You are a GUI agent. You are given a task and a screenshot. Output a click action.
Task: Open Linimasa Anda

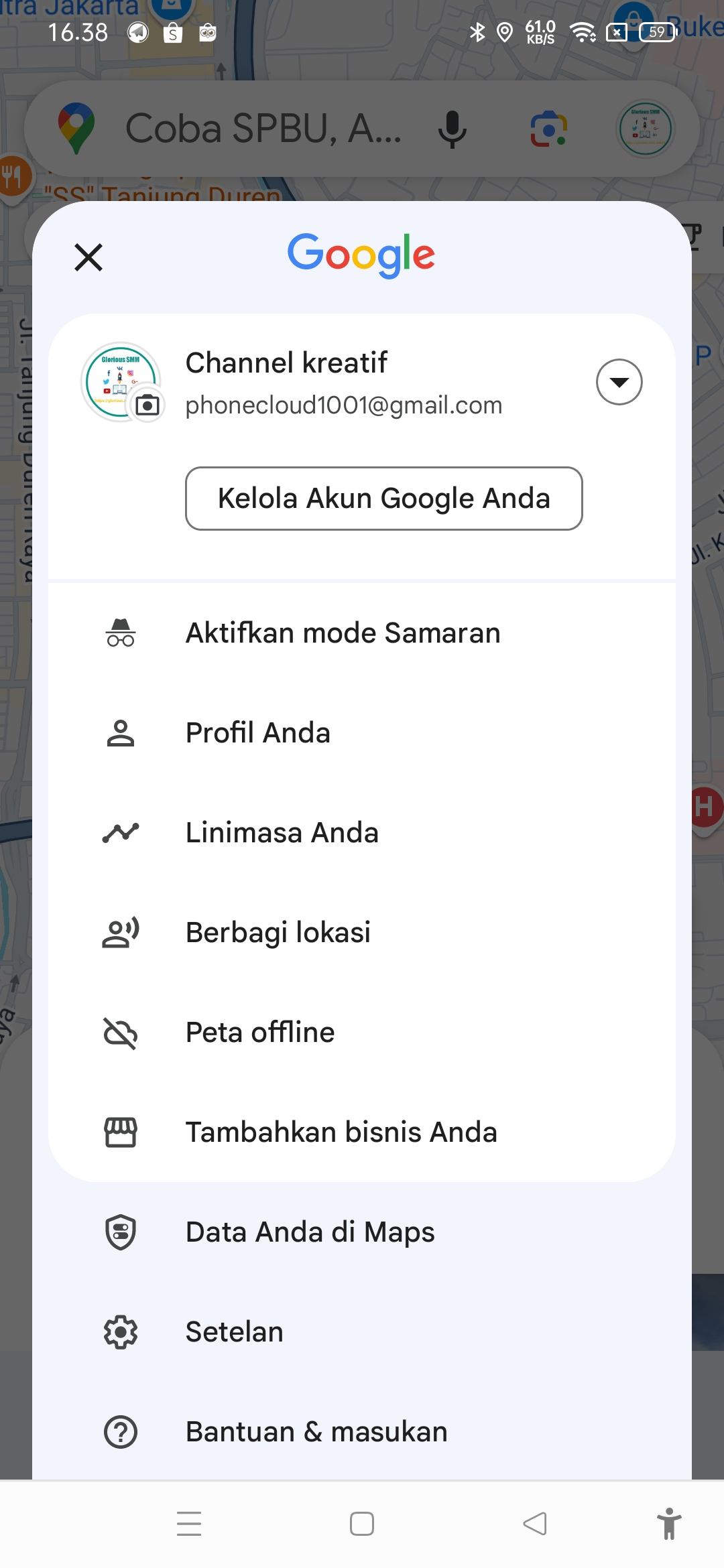click(x=362, y=832)
